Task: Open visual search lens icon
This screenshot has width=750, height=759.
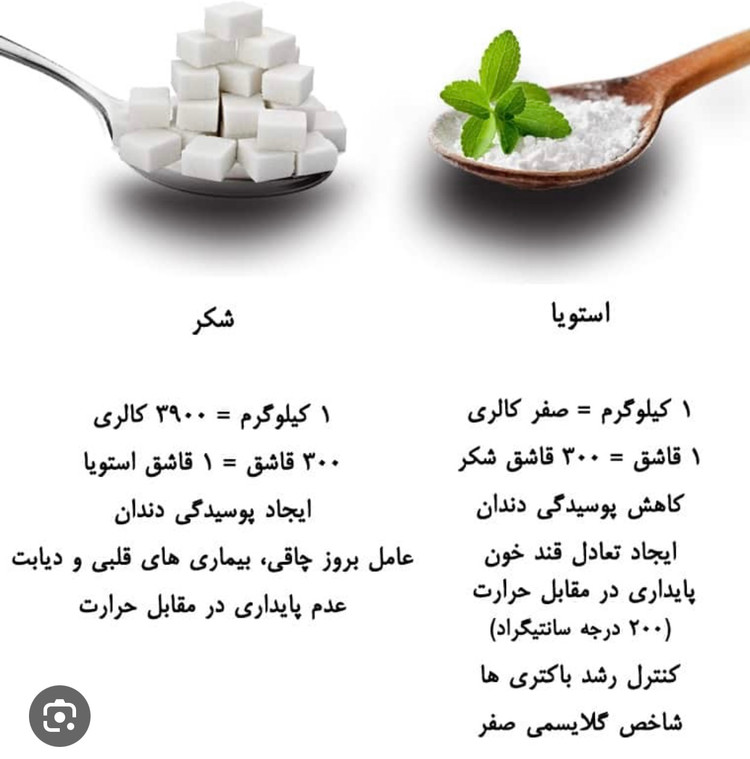Action: [x=60, y=715]
